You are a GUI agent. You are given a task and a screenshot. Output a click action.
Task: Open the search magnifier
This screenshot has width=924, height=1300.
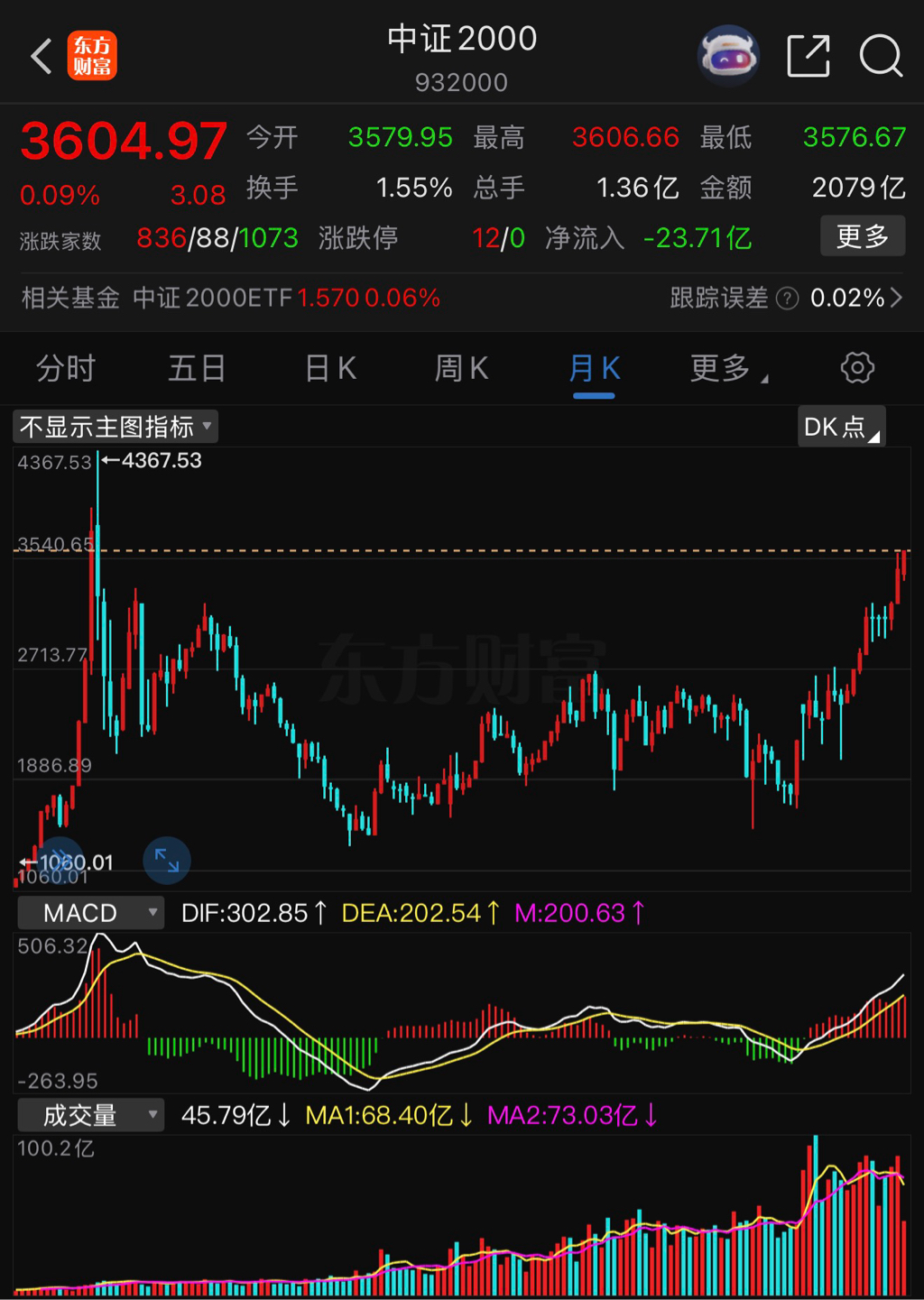pyautogui.click(x=880, y=56)
